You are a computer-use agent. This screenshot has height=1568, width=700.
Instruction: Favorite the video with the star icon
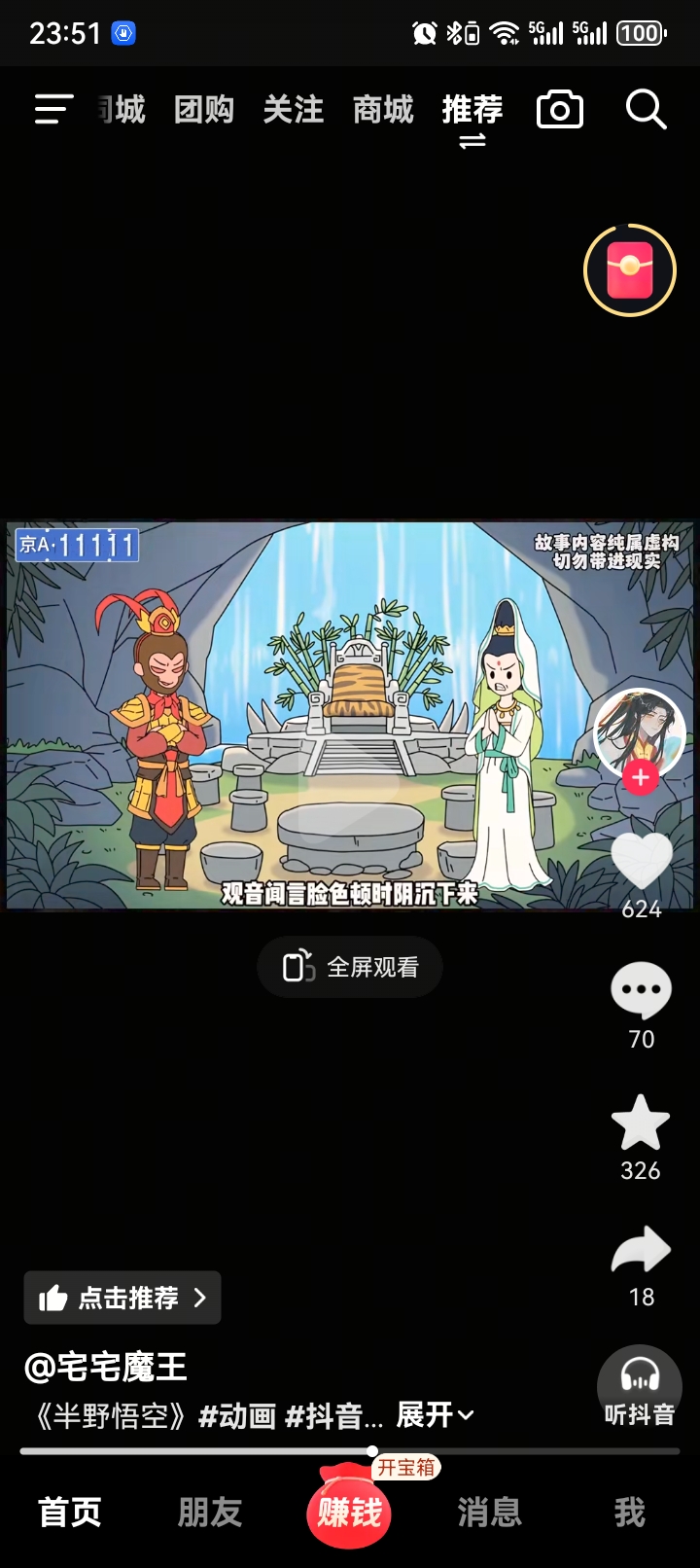(641, 1123)
